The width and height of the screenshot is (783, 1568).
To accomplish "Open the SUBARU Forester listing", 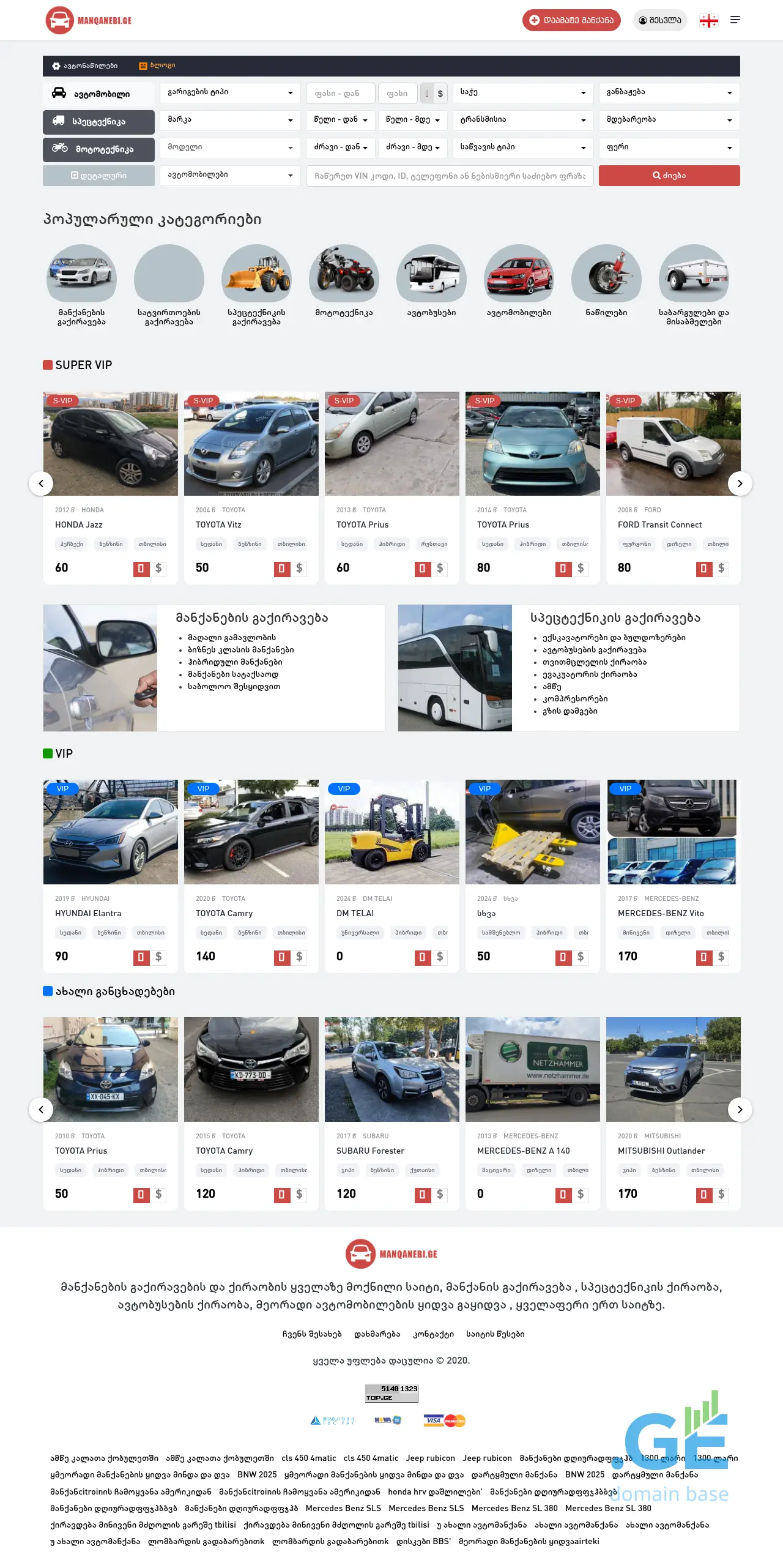I will (x=370, y=1151).
